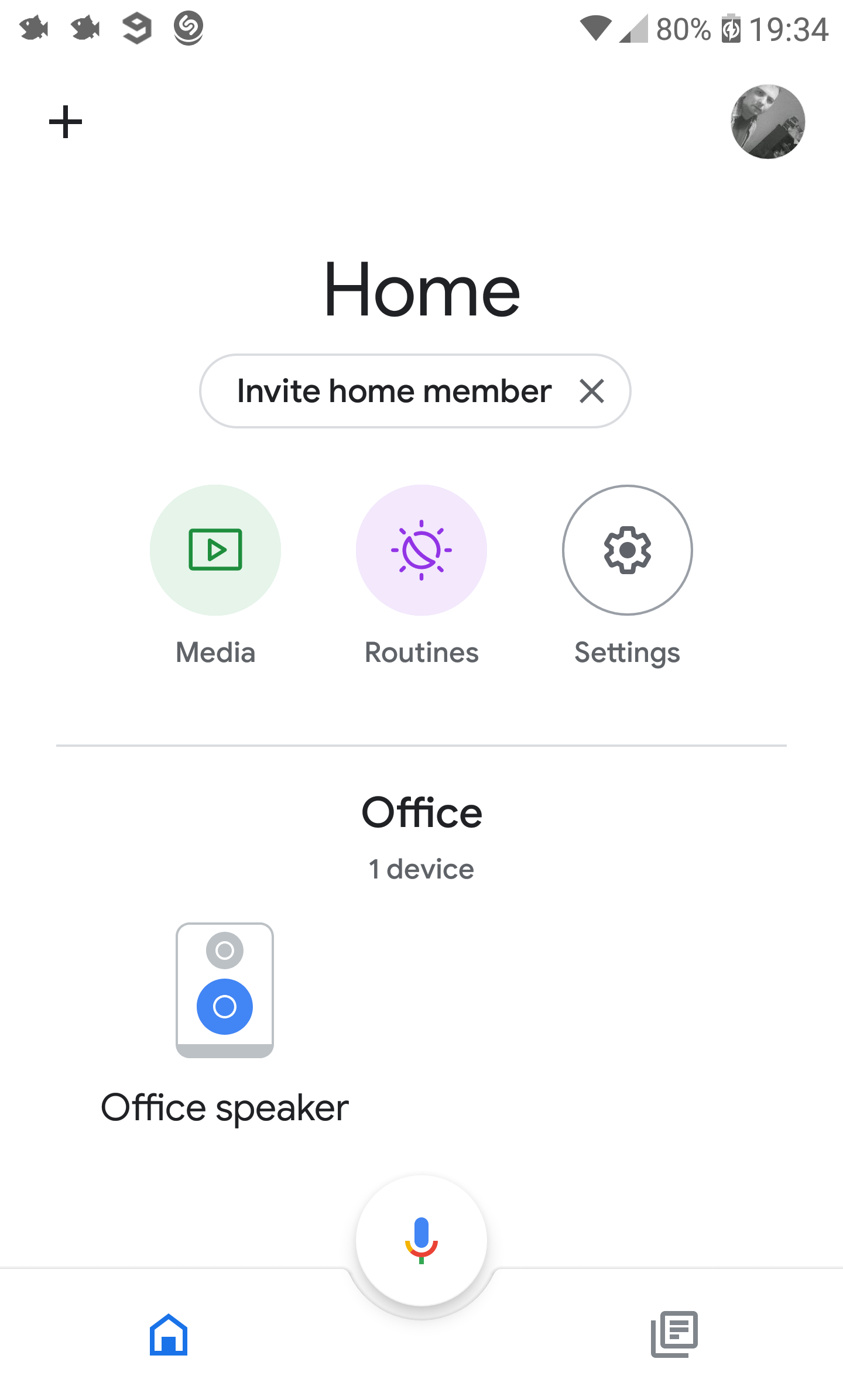Open the account profile picture
The width and height of the screenshot is (843, 1400).
click(767, 122)
